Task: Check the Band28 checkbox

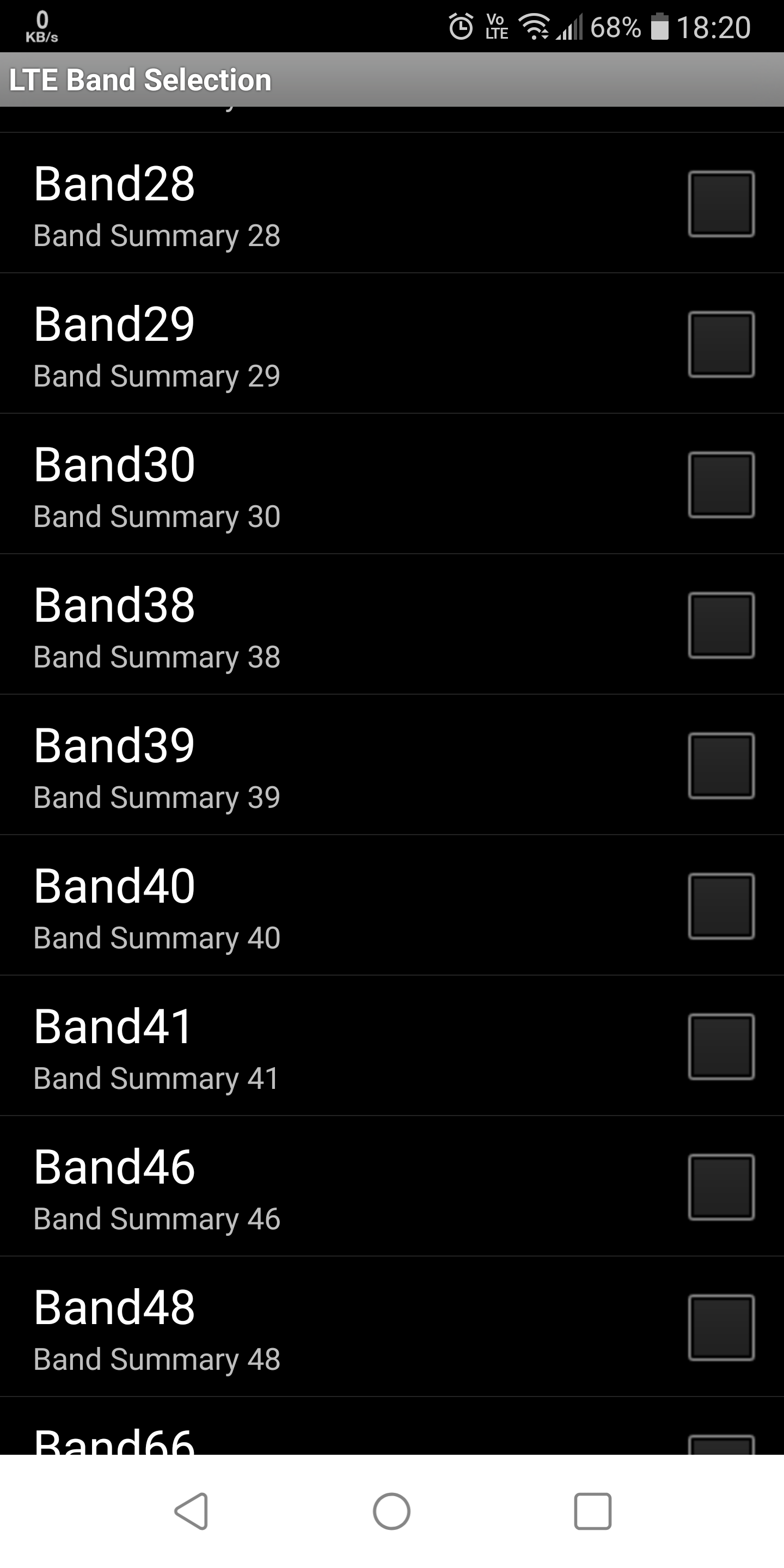Action: point(721,204)
